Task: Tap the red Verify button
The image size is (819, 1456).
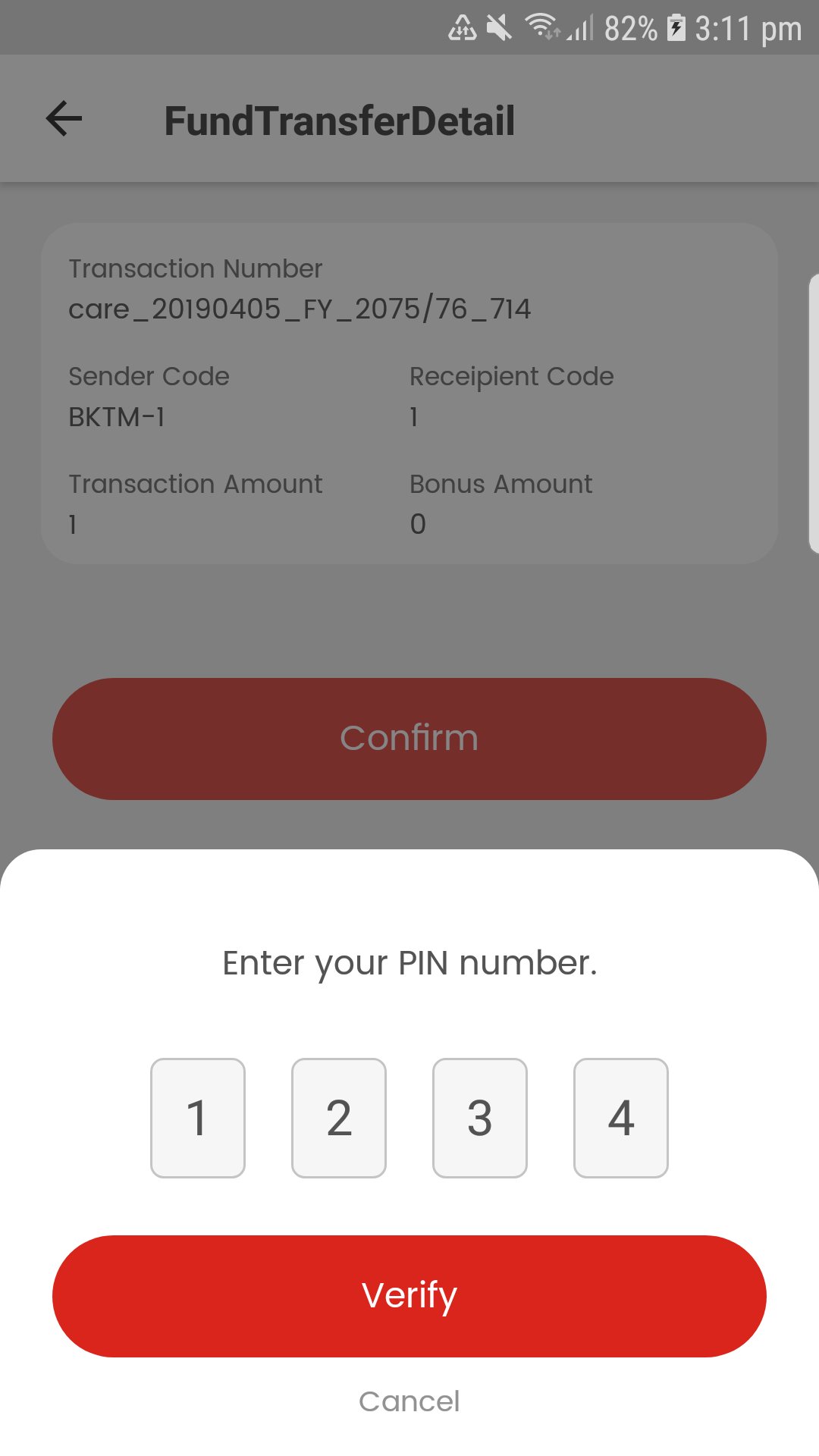Action: pos(409,1296)
